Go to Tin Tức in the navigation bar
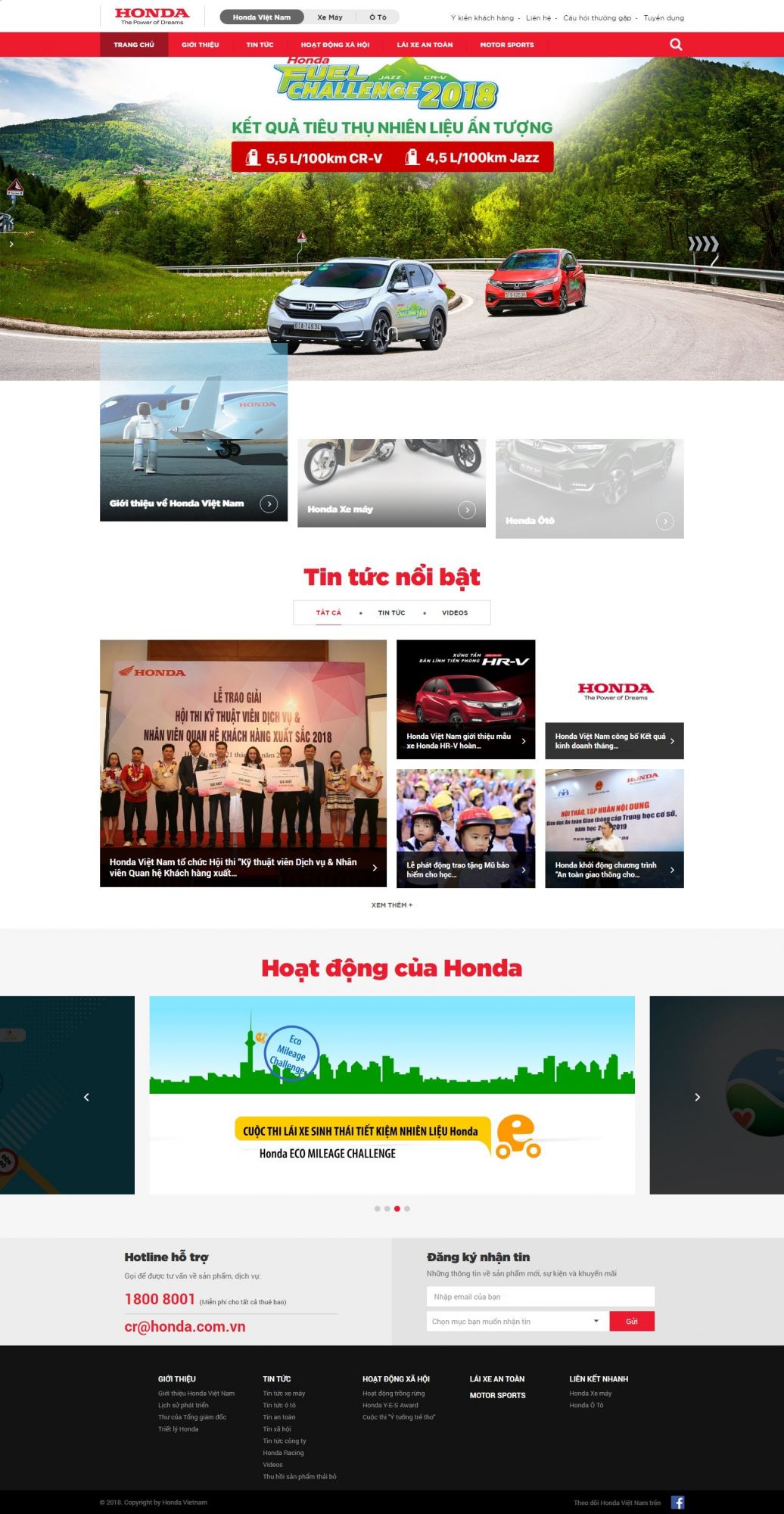This screenshot has height=1514, width=784. tap(260, 45)
